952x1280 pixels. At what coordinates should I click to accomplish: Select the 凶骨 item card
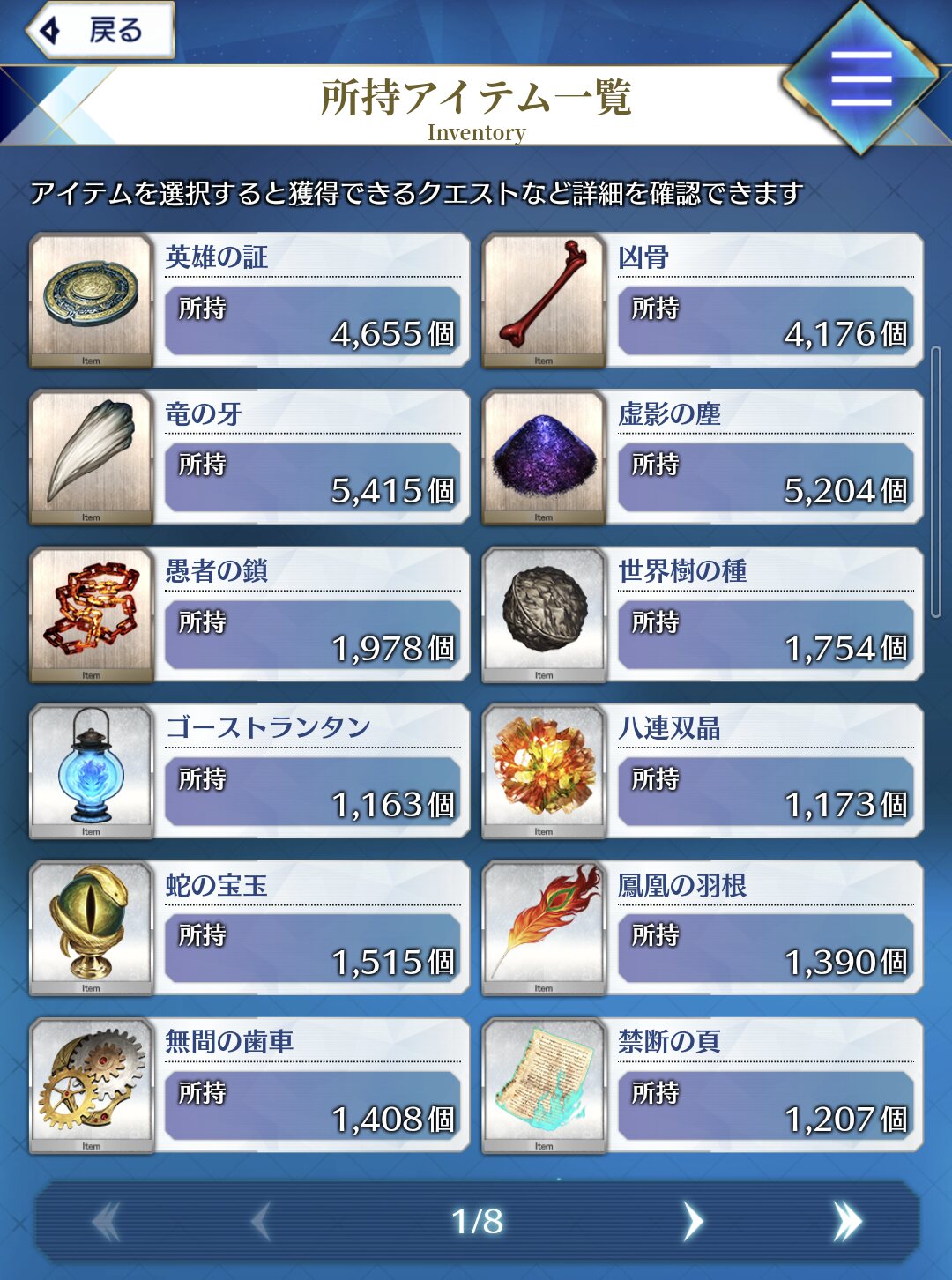(x=703, y=301)
